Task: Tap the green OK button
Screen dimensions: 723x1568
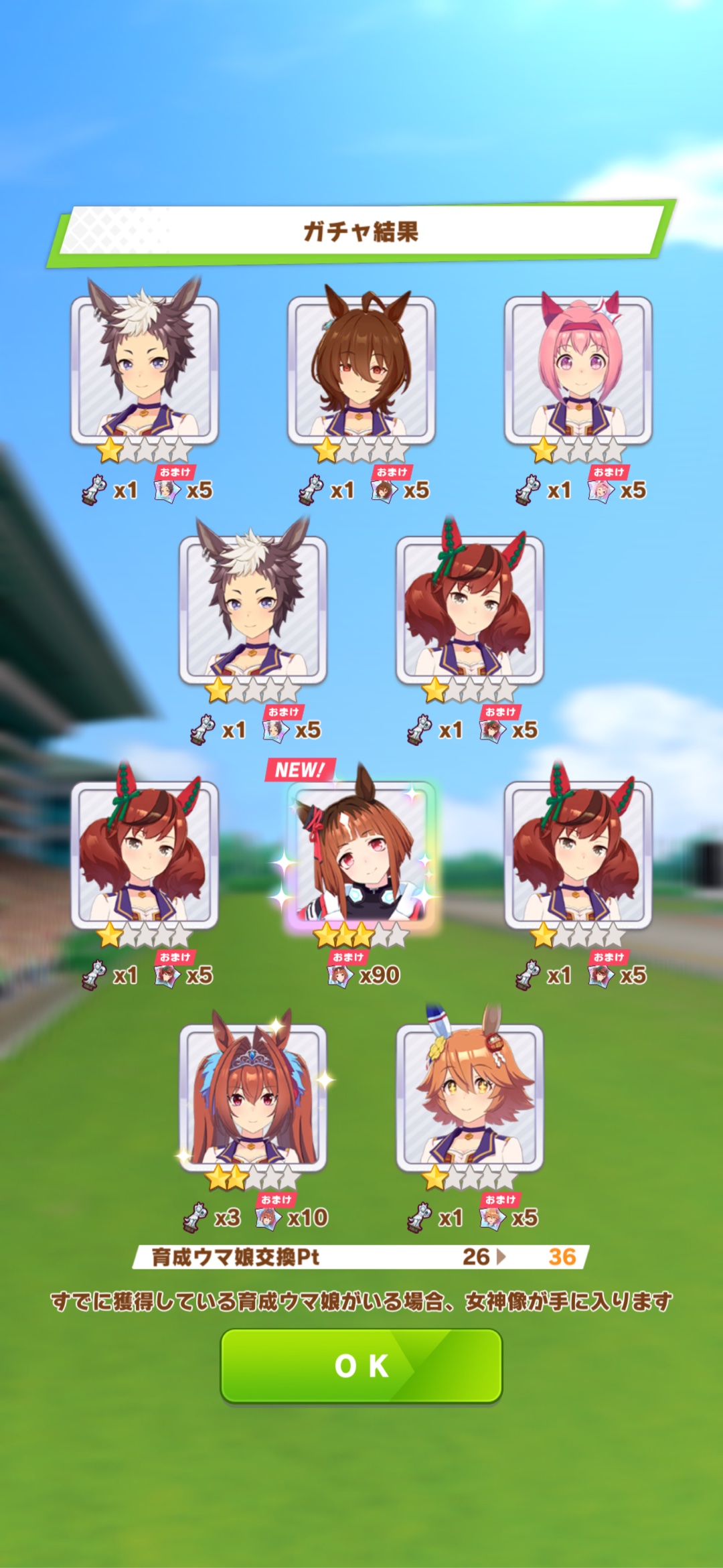Action: (361, 1366)
